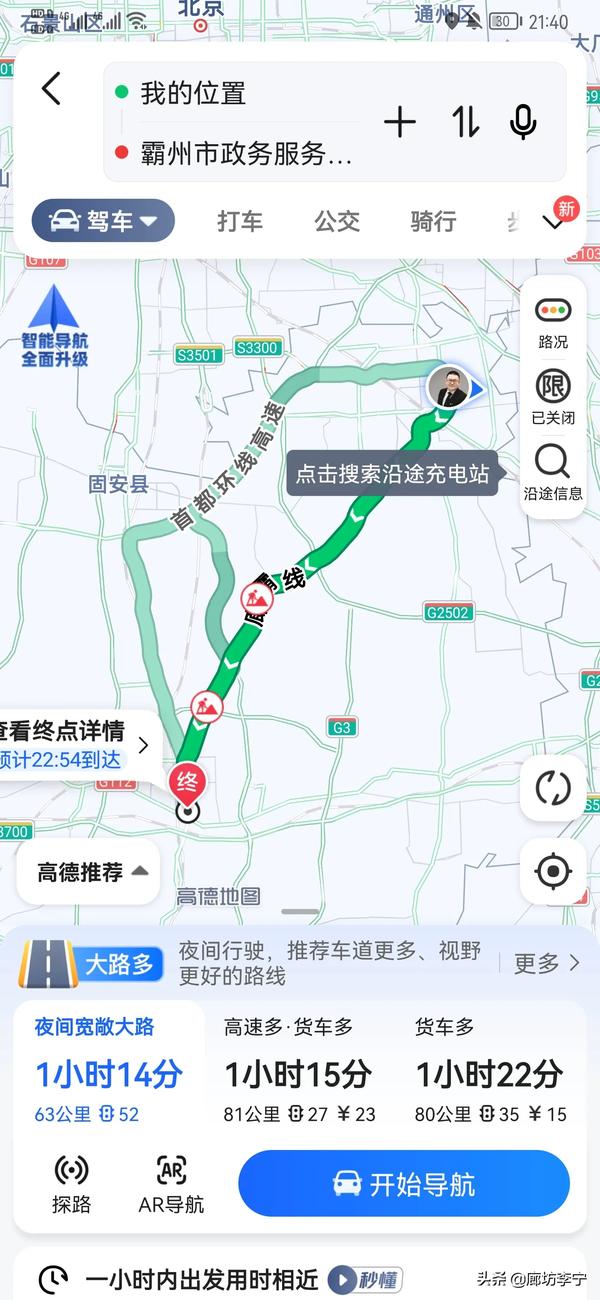Refresh the route with the circular arrows
The height and width of the screenshot is (1300, 600).
[x=553, y=788]
